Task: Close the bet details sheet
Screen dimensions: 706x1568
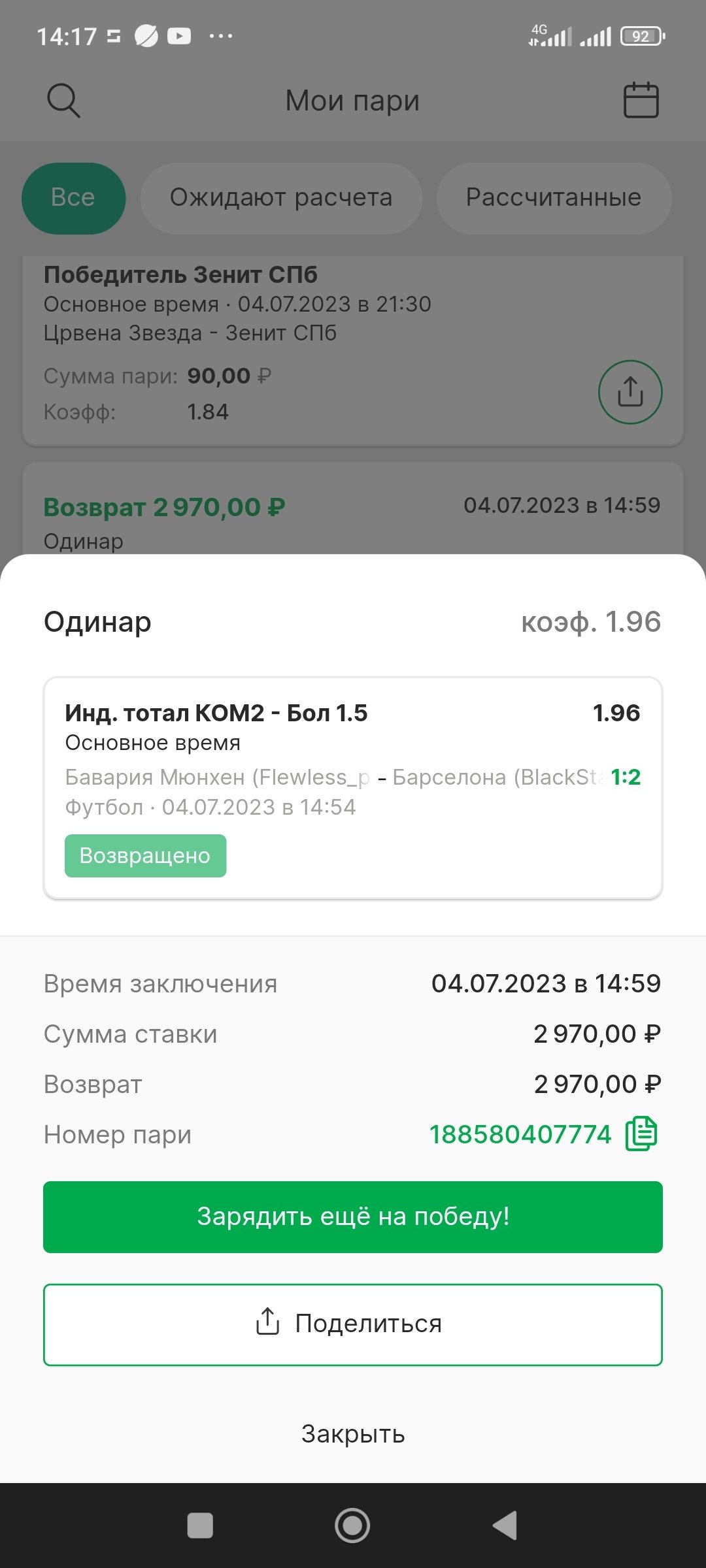Action: [x=353, y=1434]
